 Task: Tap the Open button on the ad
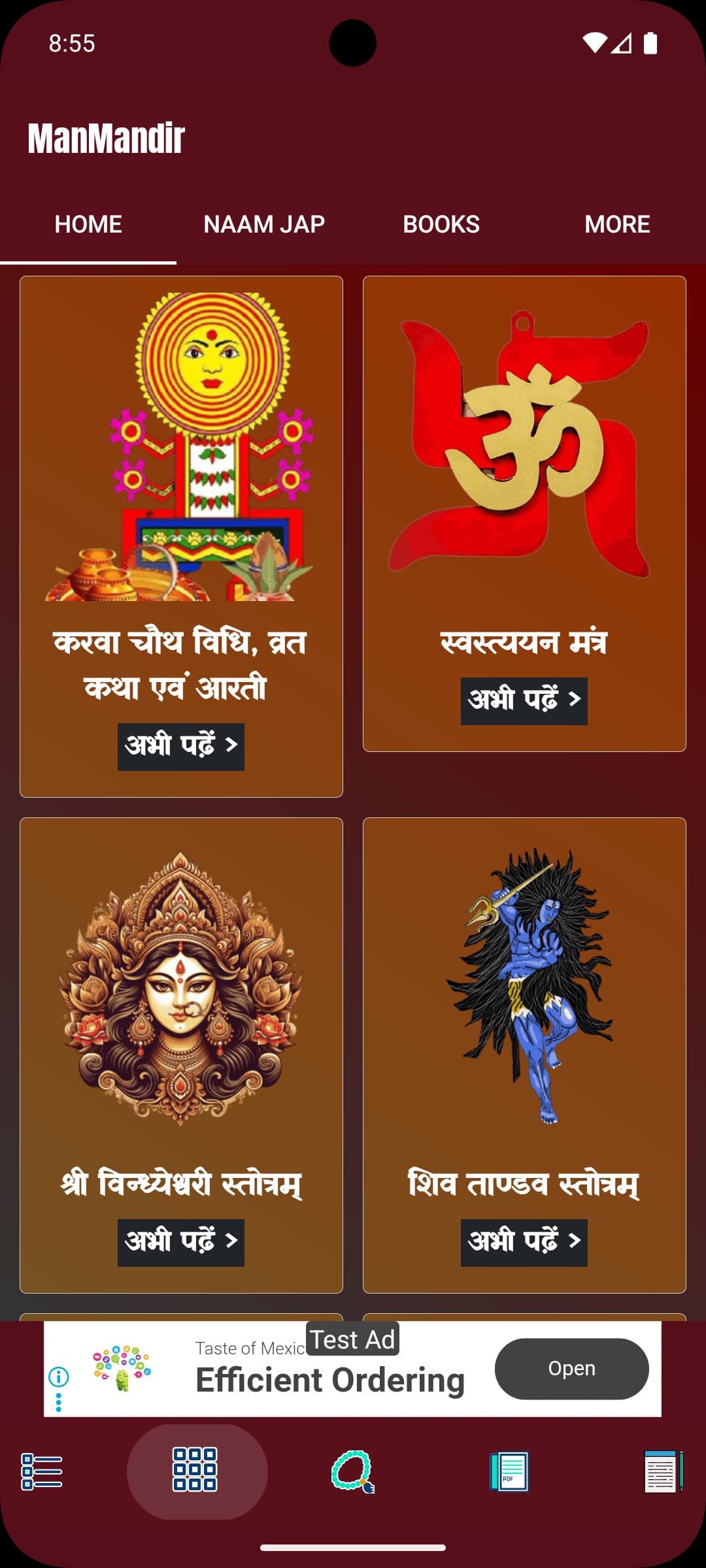[571, 1369]
